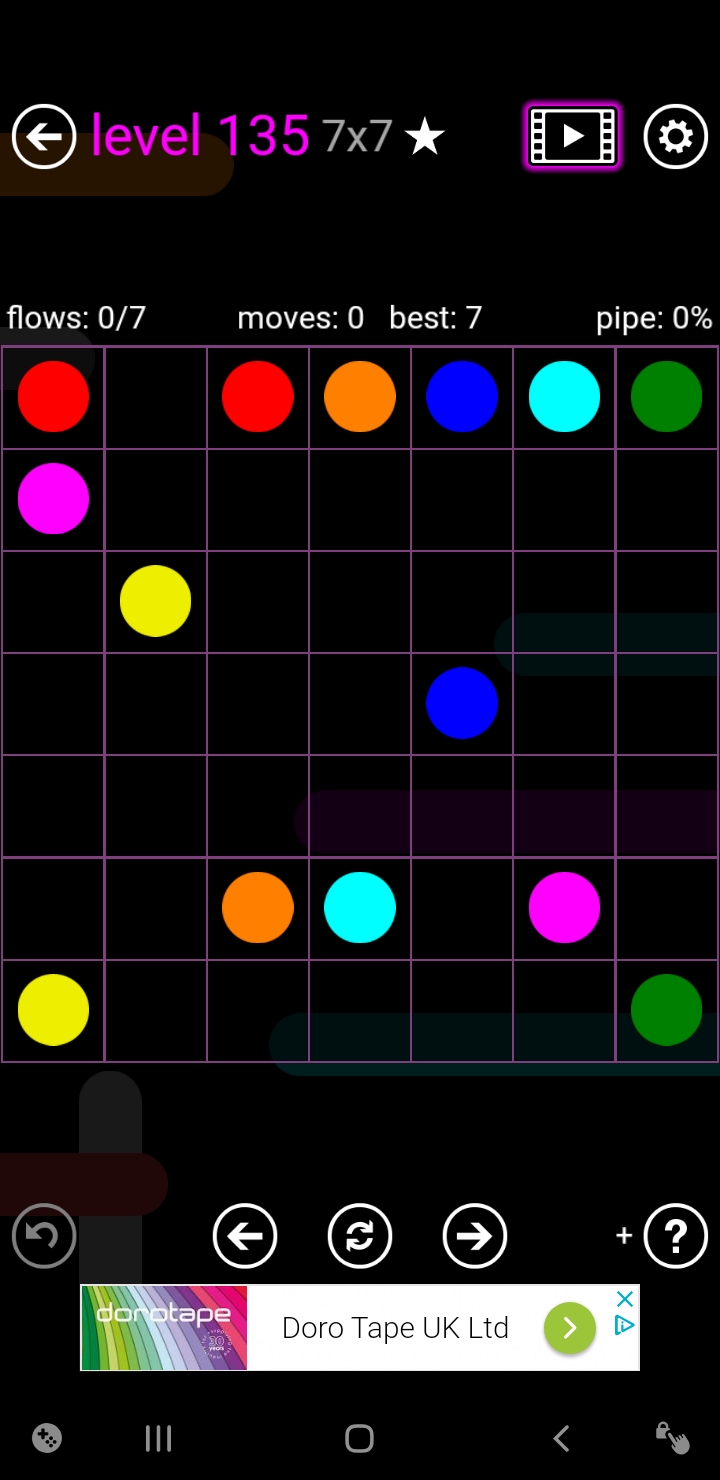Close the Doro Tape advertisement
Image resolution: width=720 pixels, height=1480 pixels.
[x=625, y=1299]
